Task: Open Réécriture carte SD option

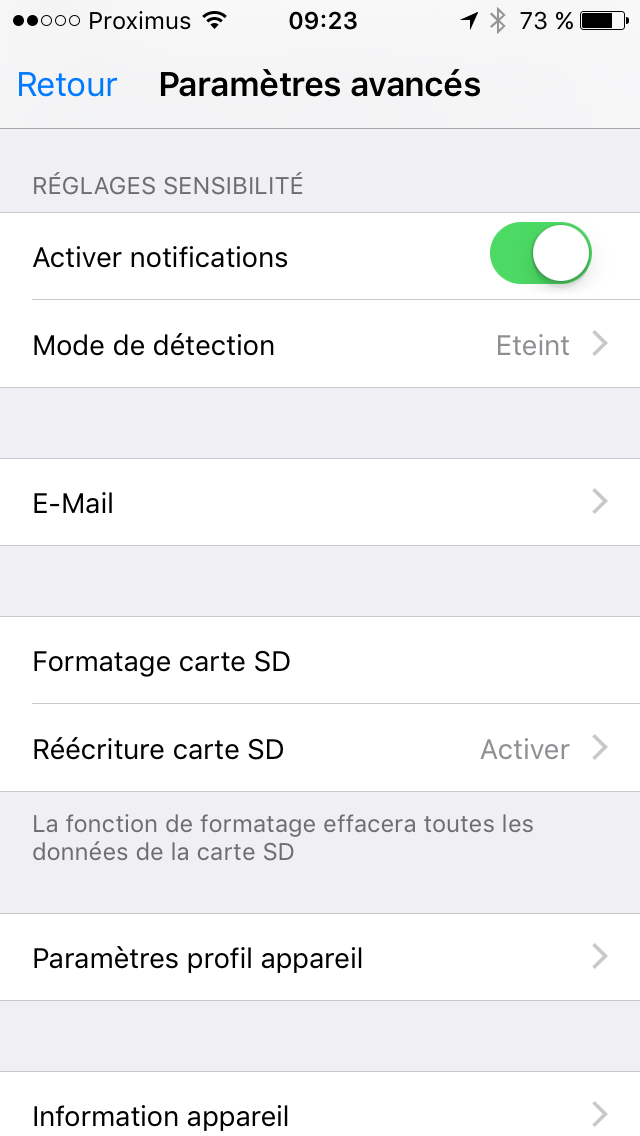Action: (x=320, y=749)
